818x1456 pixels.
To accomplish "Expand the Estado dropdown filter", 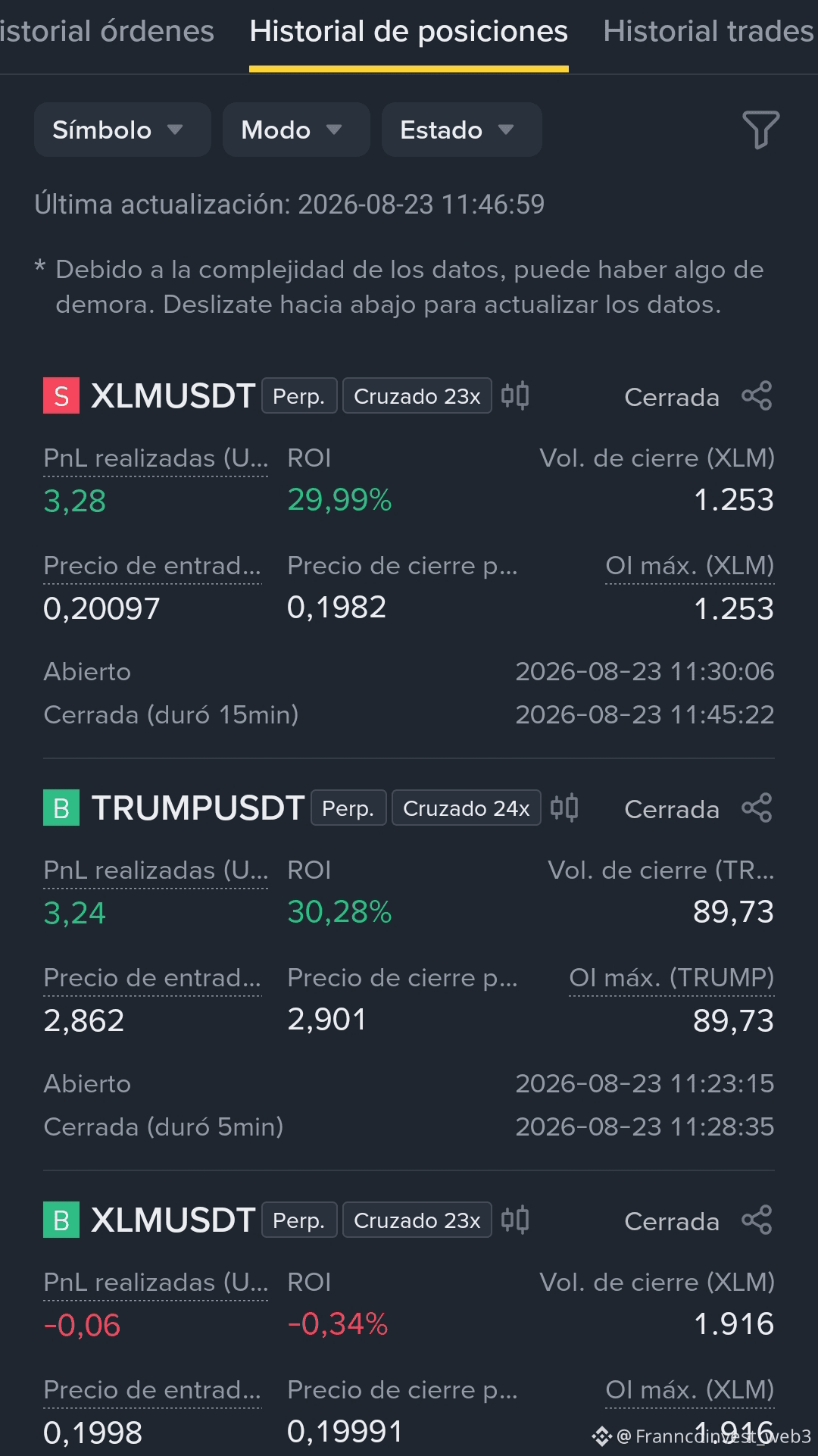I will pos(462,130).
